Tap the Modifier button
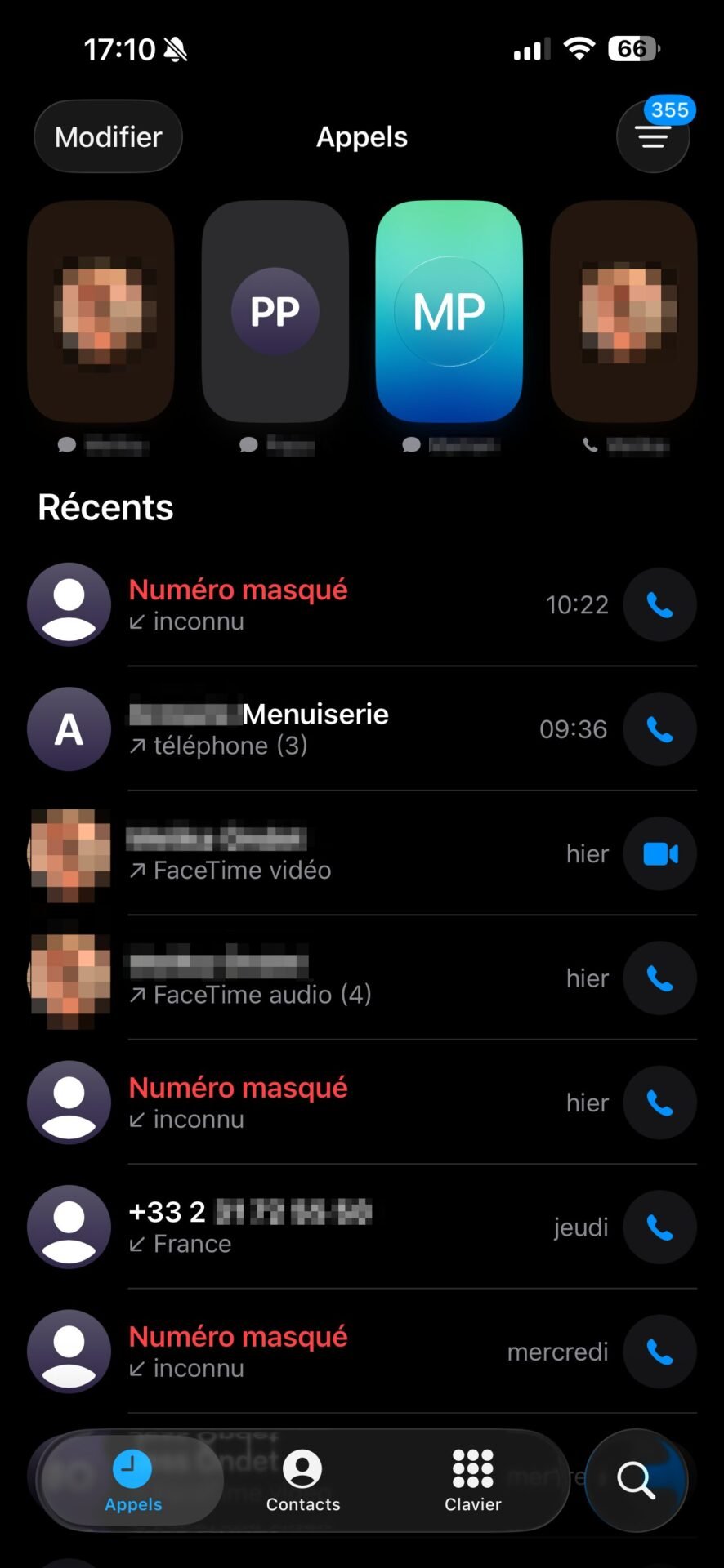Image resolution: width=724 pixels, height=1568 pixels. pos(108,136)
